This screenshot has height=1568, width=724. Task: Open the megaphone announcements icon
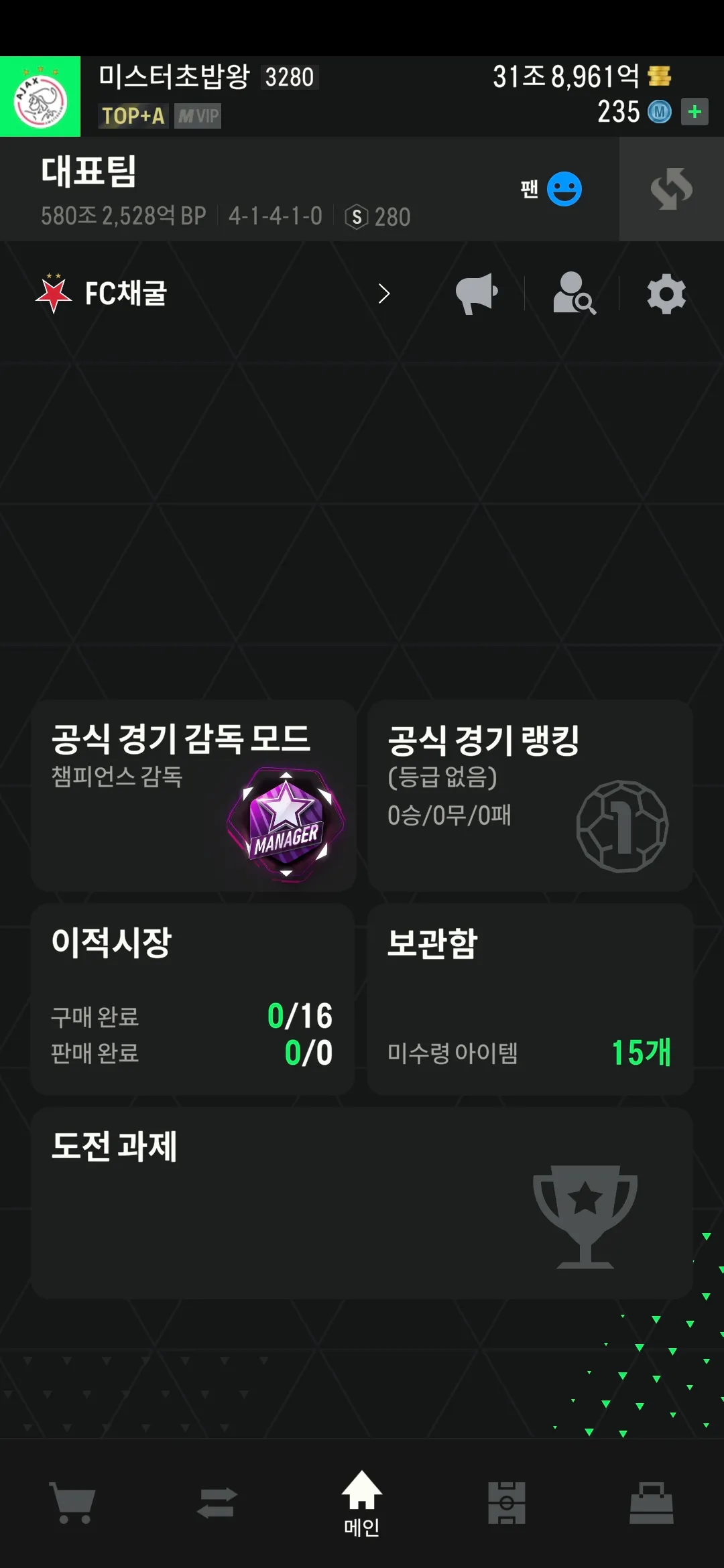click(x=477, y=293)
